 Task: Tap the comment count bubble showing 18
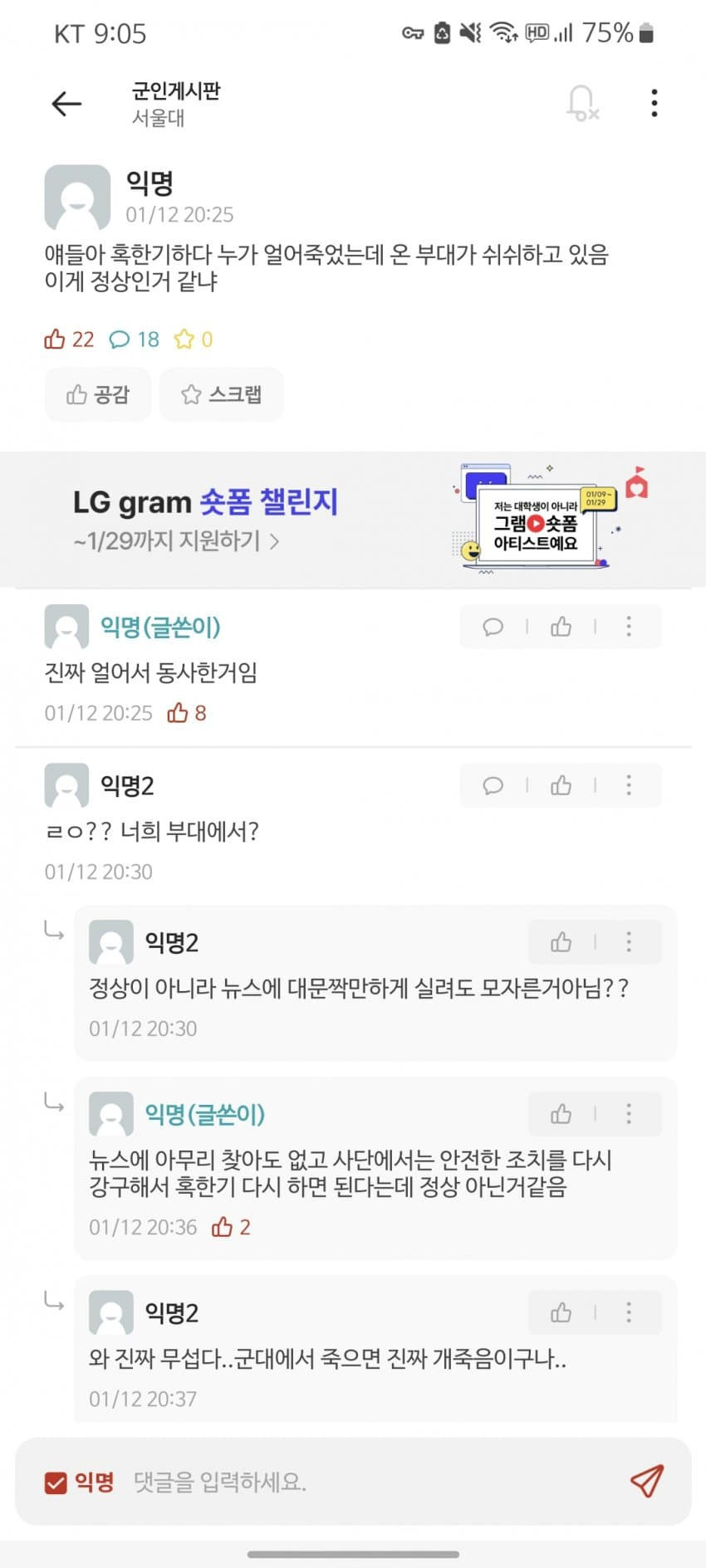click(133, 339)
